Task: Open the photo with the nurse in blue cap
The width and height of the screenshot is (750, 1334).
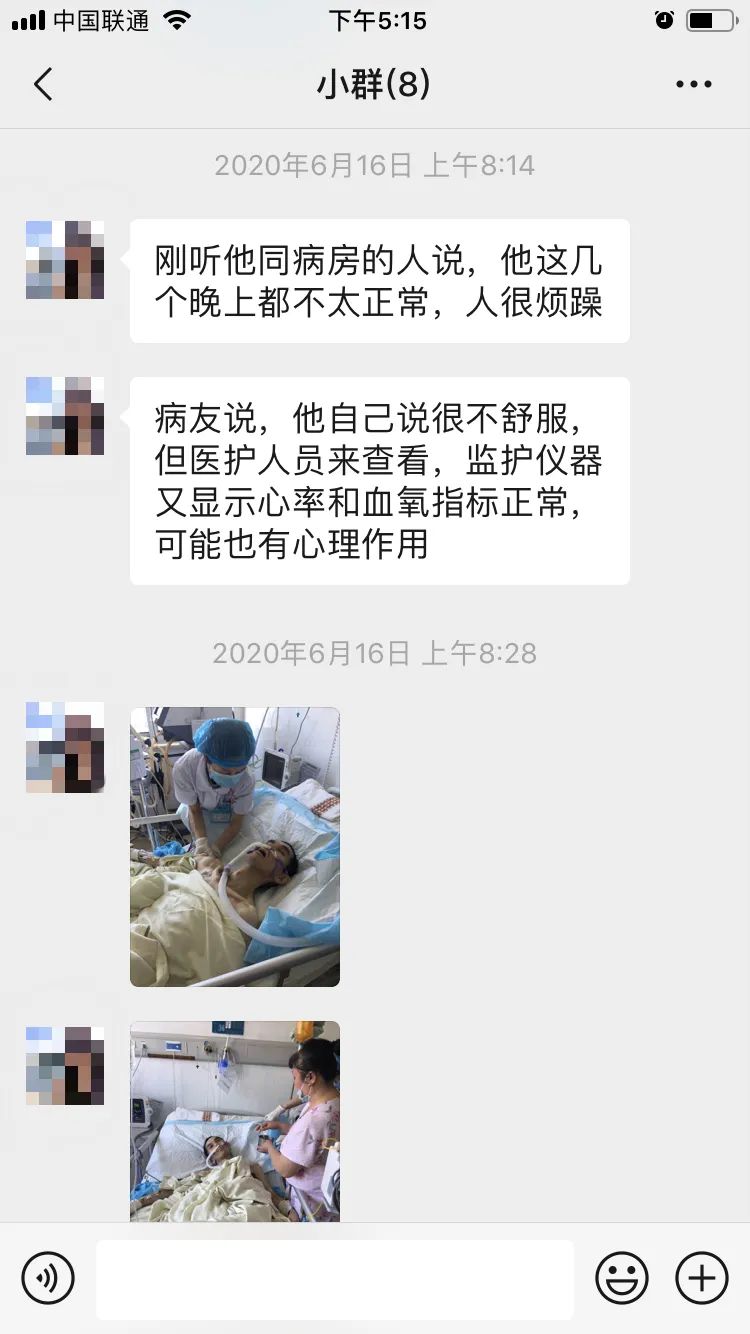Action: coord(235,847)
